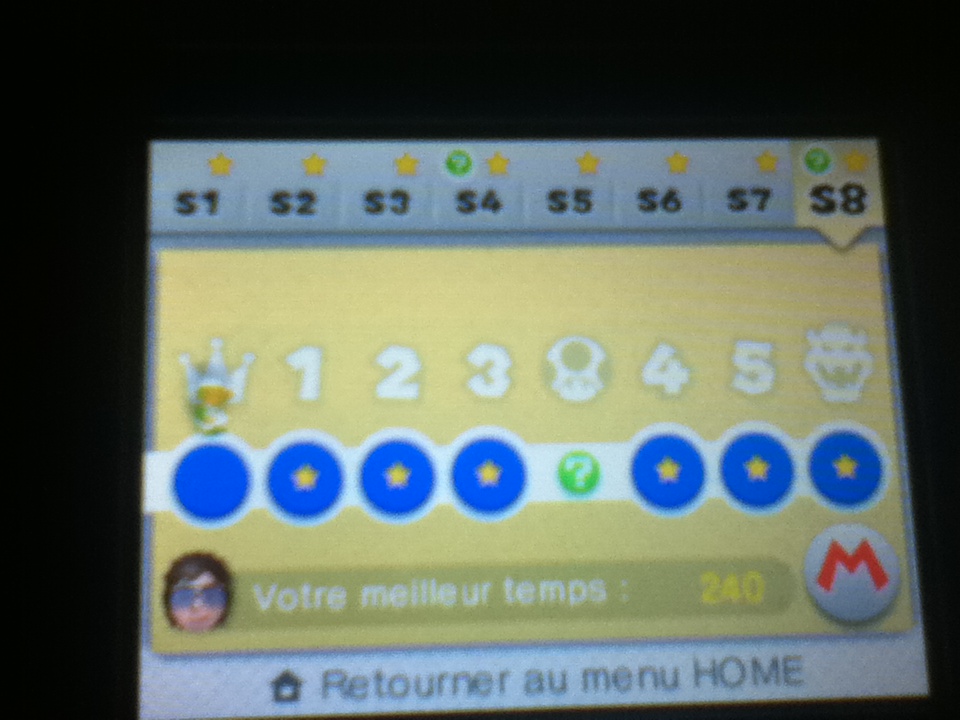
Task: Select level 4 node
Action: pos(667,471)
